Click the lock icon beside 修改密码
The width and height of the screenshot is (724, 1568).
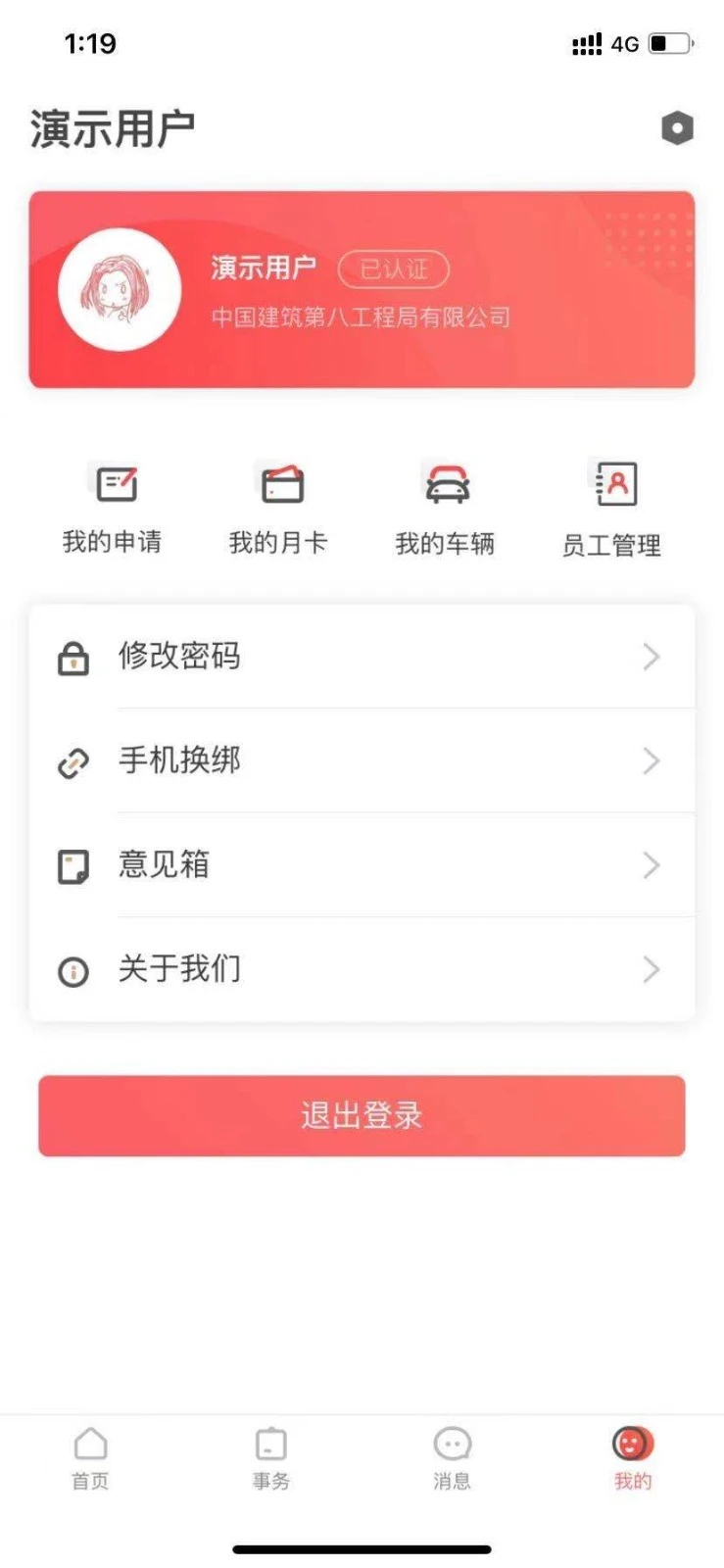[73, 657]
